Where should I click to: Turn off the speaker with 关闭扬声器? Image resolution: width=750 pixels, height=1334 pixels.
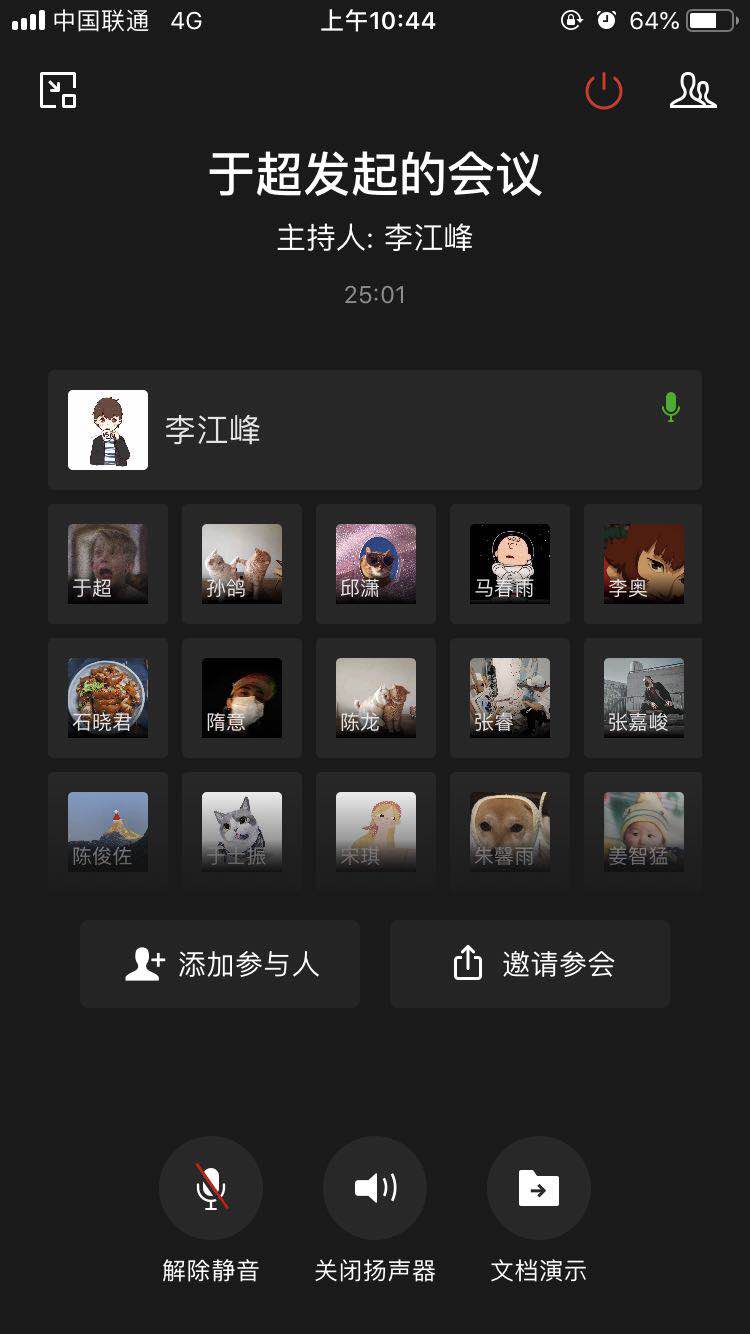[x=375, y=1189]
